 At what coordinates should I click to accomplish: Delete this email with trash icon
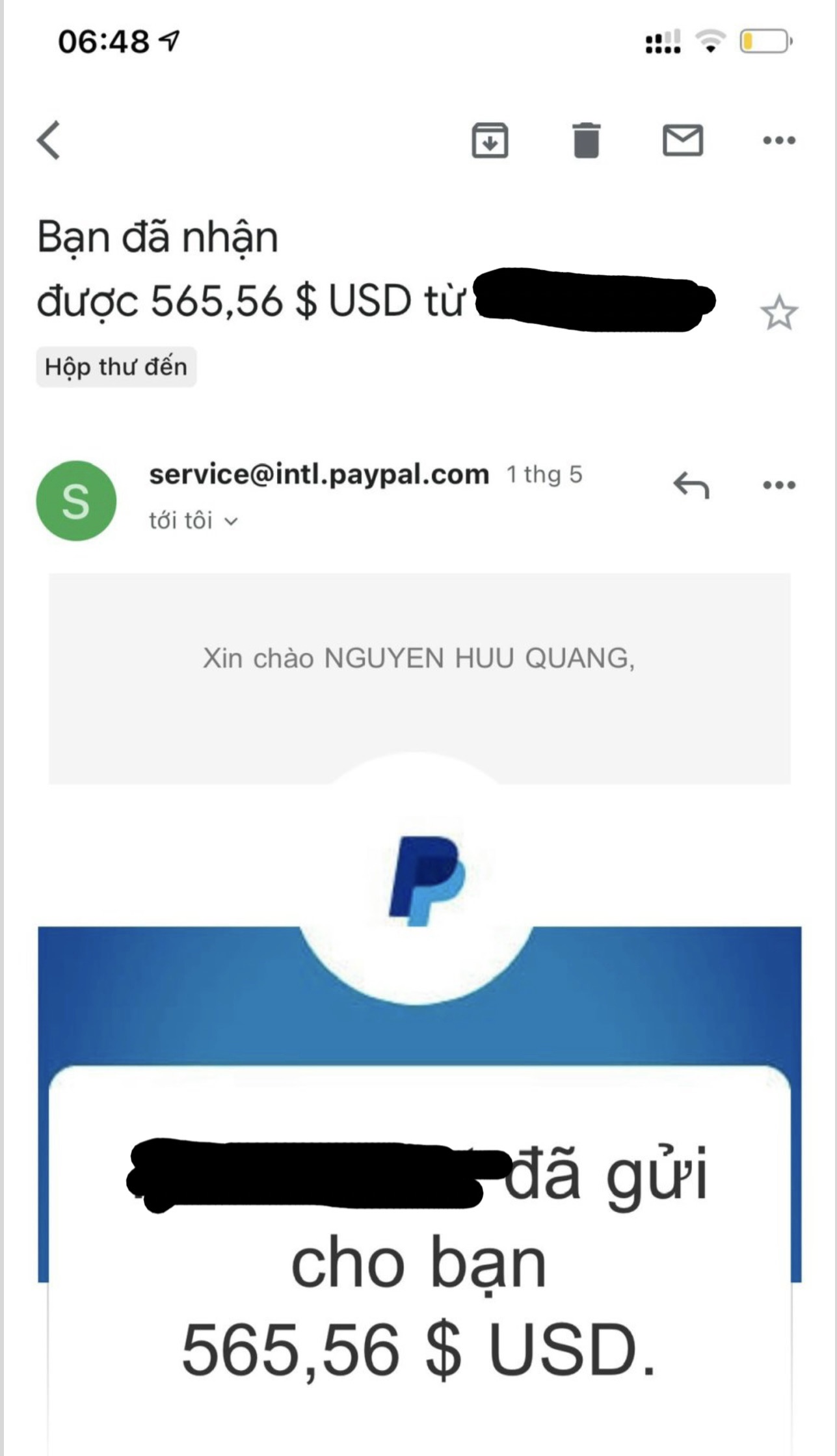[586, 140]
